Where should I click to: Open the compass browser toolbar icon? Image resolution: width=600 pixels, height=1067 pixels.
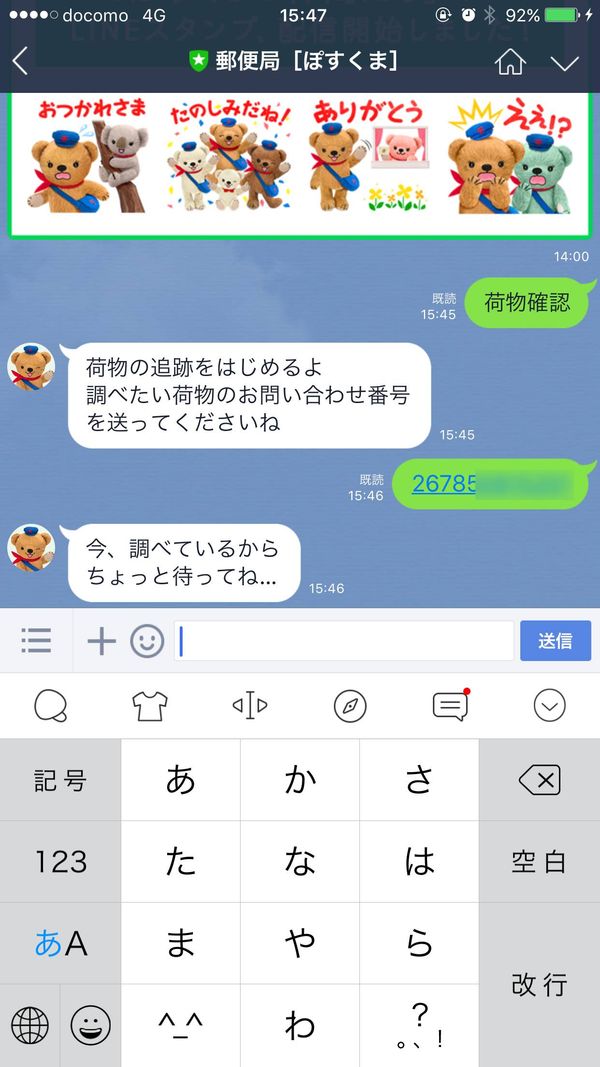[350, 706]
